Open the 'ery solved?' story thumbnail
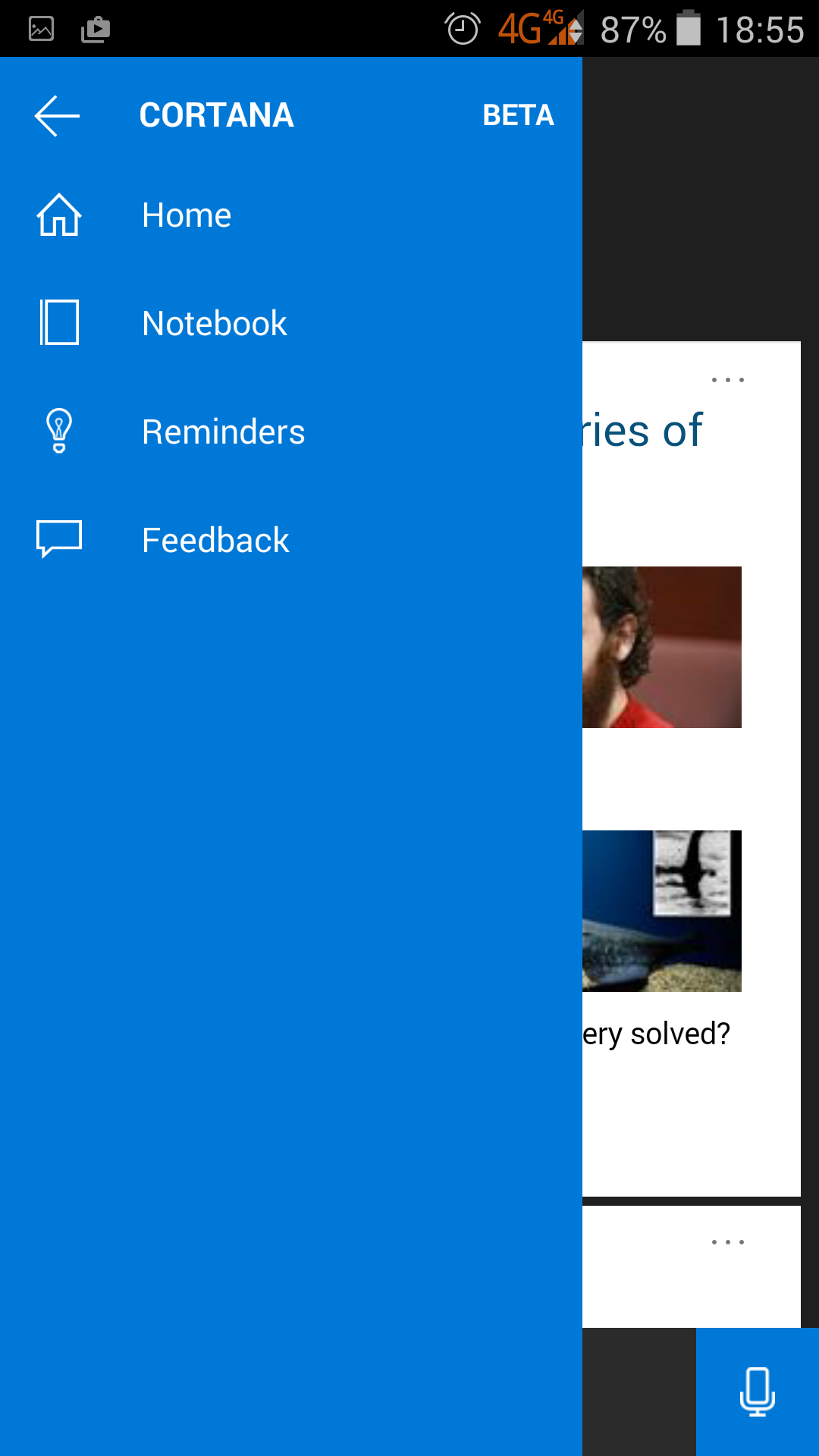The height and width of the screenshot is (1456, 819). pos(662,911)
